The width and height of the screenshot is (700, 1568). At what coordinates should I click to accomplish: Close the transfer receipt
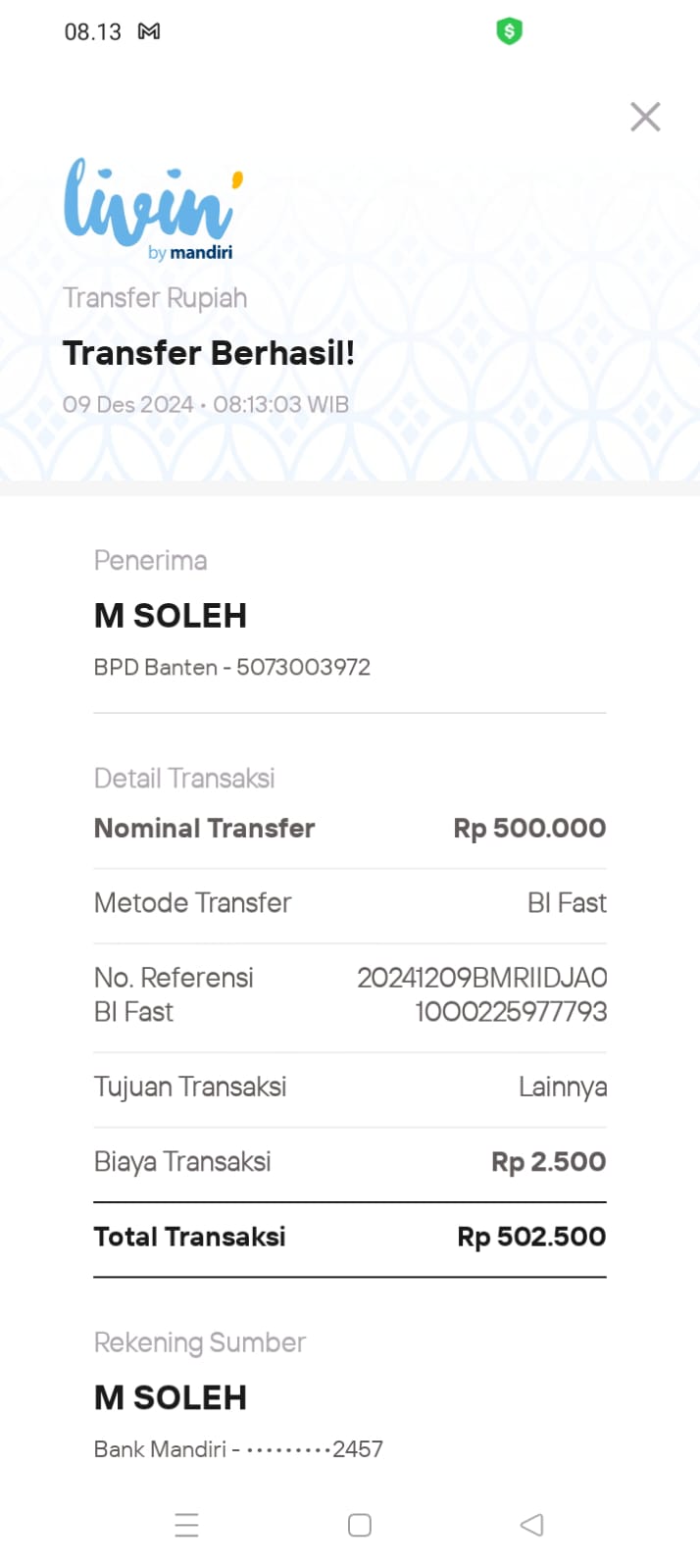point(645,117)
